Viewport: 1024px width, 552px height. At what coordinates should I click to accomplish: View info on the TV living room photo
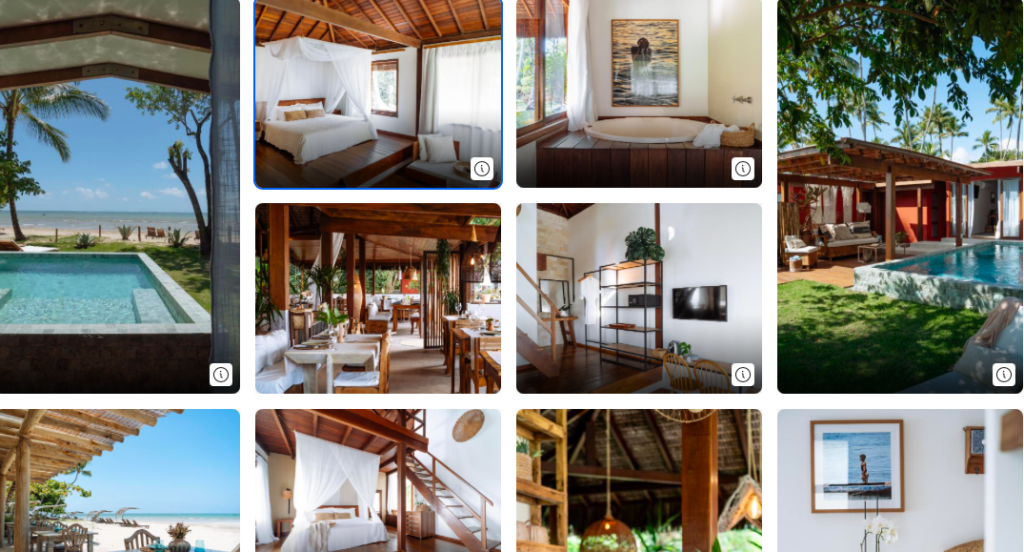click(742, 375)
